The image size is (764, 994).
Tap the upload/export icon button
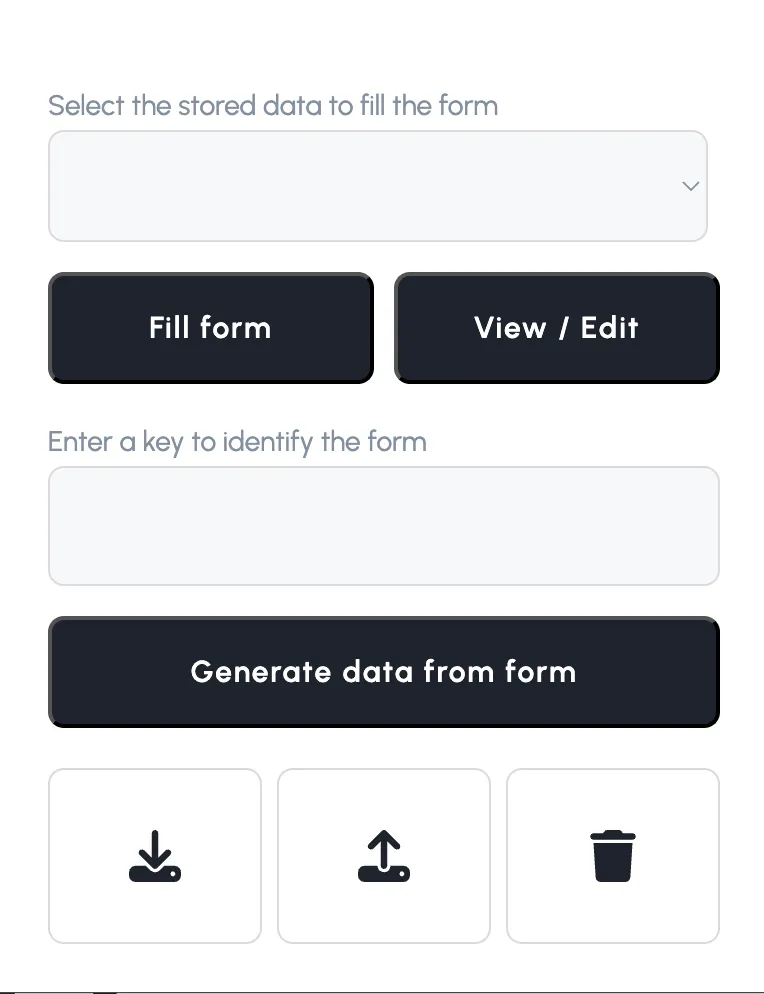[383, 856]
